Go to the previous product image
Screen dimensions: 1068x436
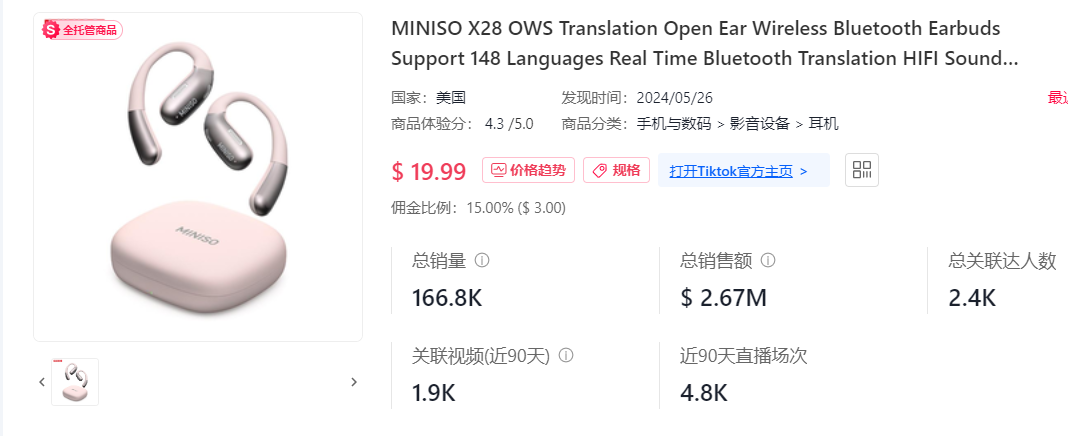42,382
